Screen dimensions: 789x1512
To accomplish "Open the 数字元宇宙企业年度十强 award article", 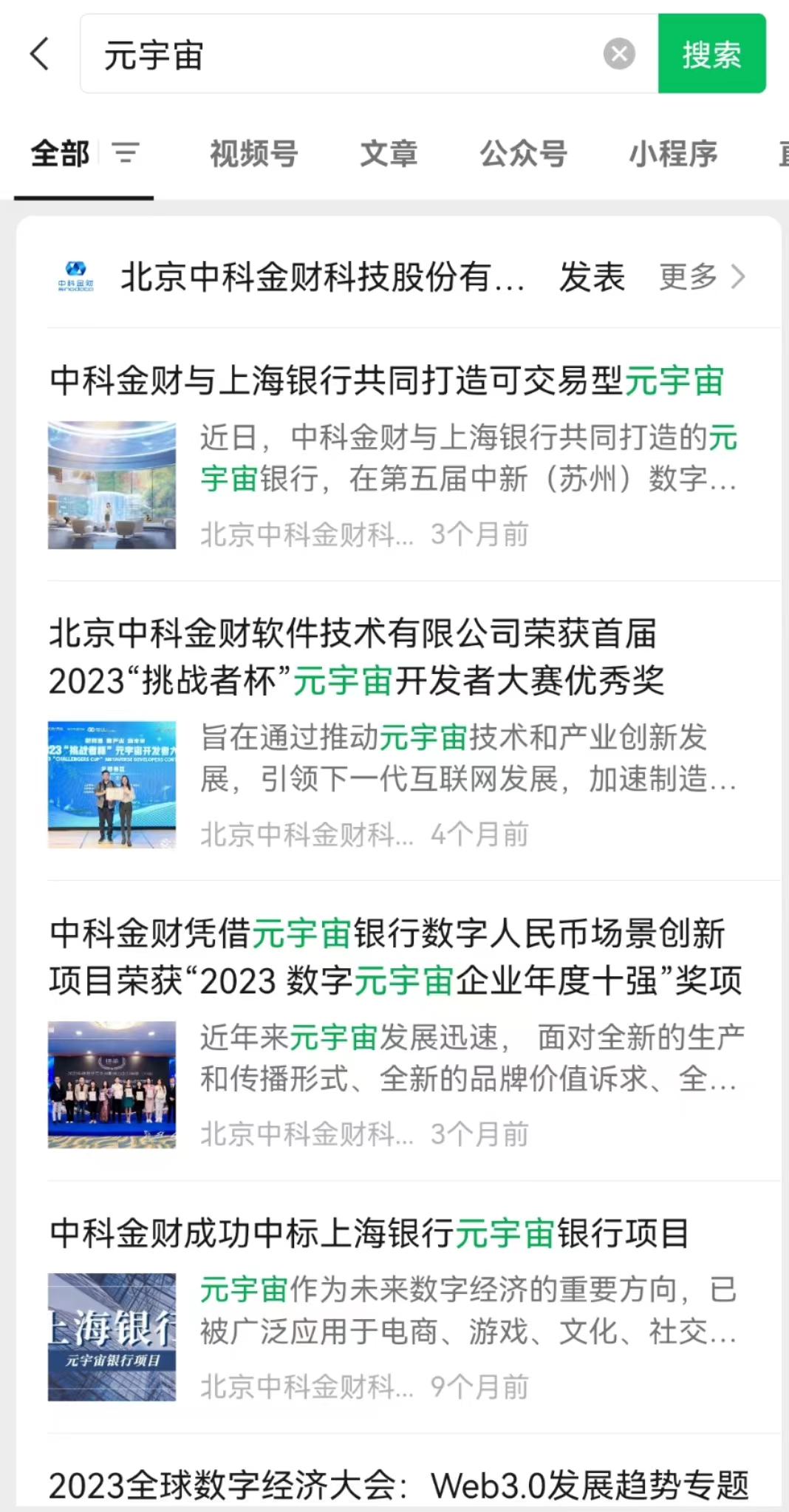I will pyautogui.click(x=395, y=957).
